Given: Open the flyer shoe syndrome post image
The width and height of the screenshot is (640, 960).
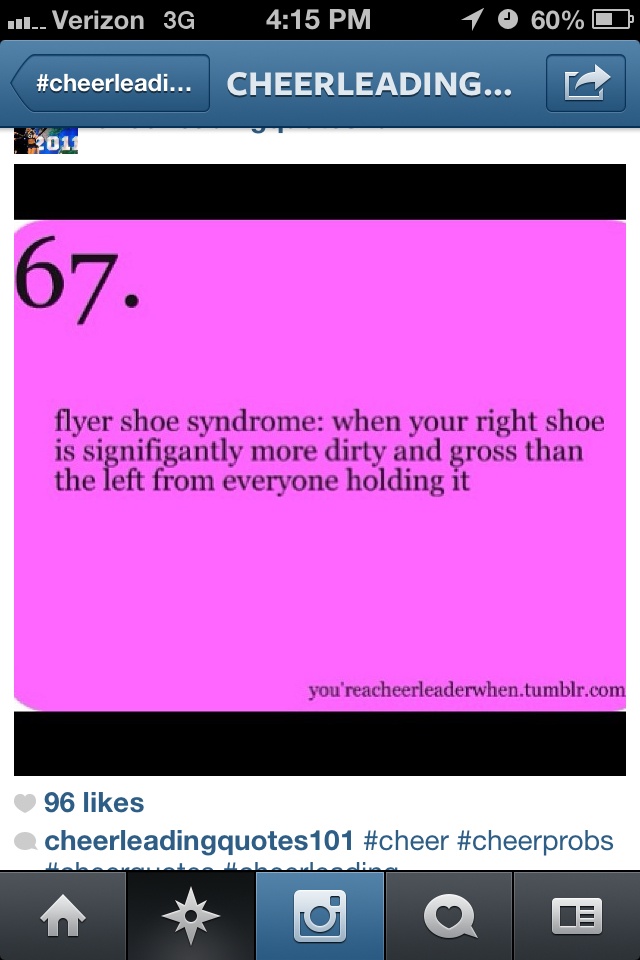Looking at the screenshot, I should [x=320, y=466].
